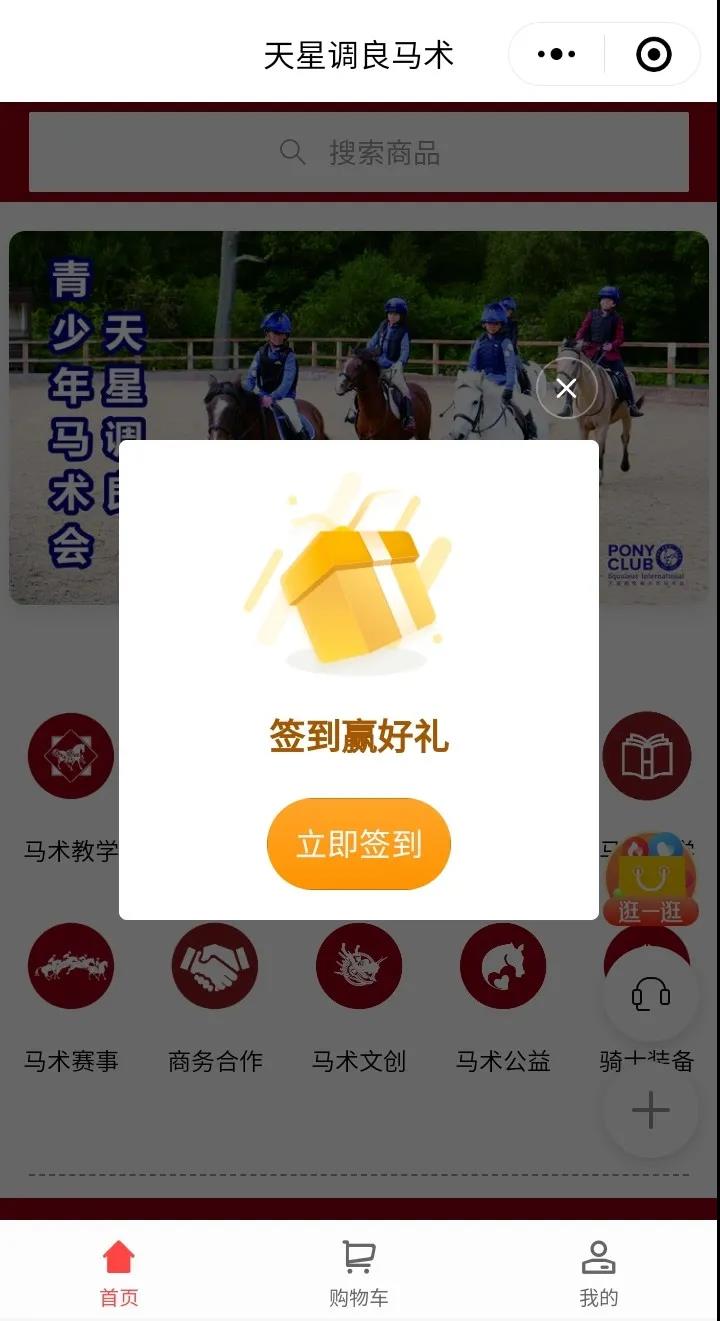
Task: Tap the 逛一逛 shopping bag shortcut
Action: click(651, 880)
